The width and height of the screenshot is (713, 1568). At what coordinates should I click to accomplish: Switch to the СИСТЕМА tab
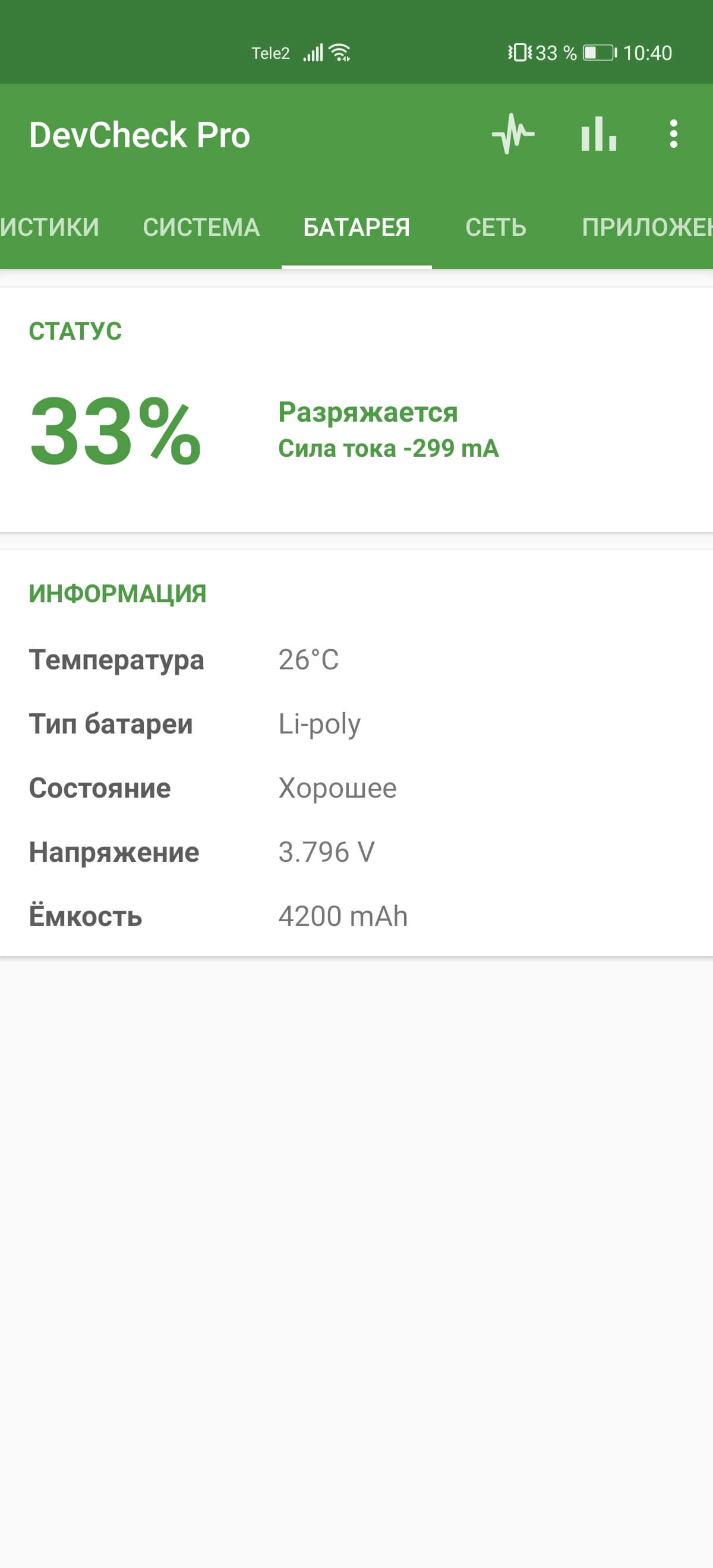pyautogui.click(x=201, y=227)
